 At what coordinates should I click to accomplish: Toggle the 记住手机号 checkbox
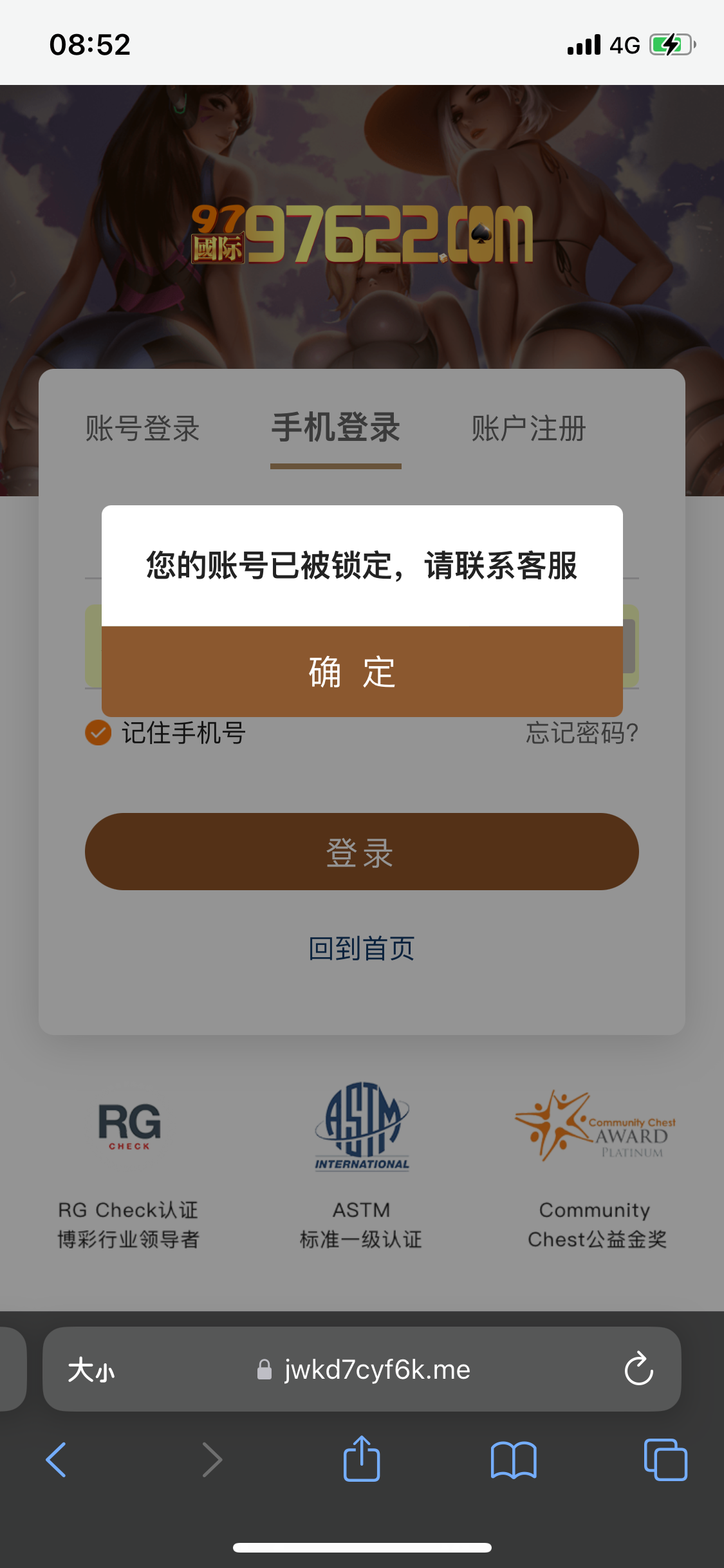pos(98,733)
